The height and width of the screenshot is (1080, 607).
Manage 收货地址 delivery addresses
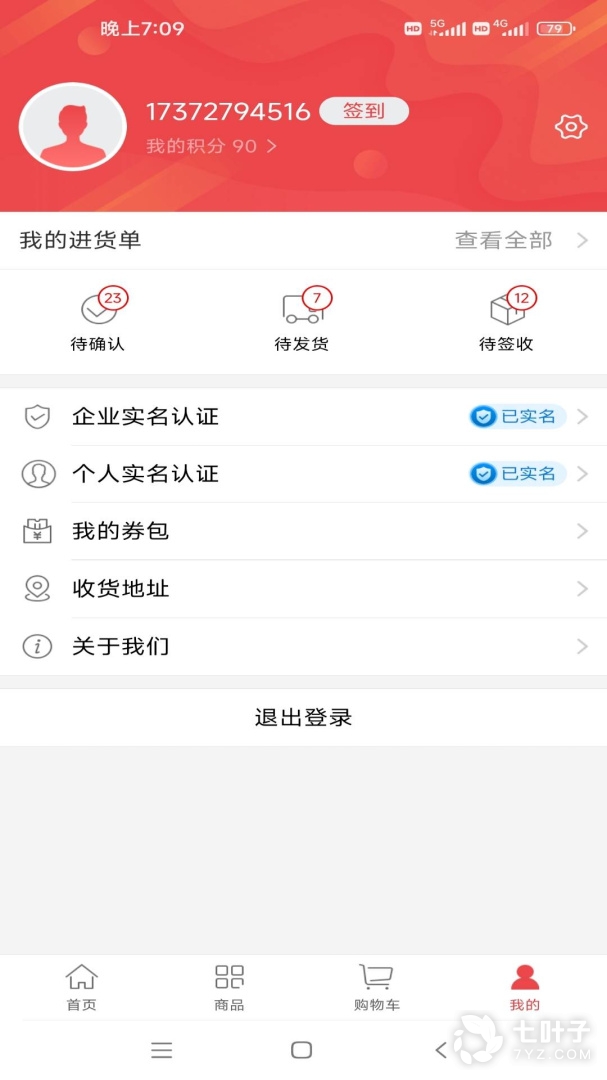pos(303,589)
